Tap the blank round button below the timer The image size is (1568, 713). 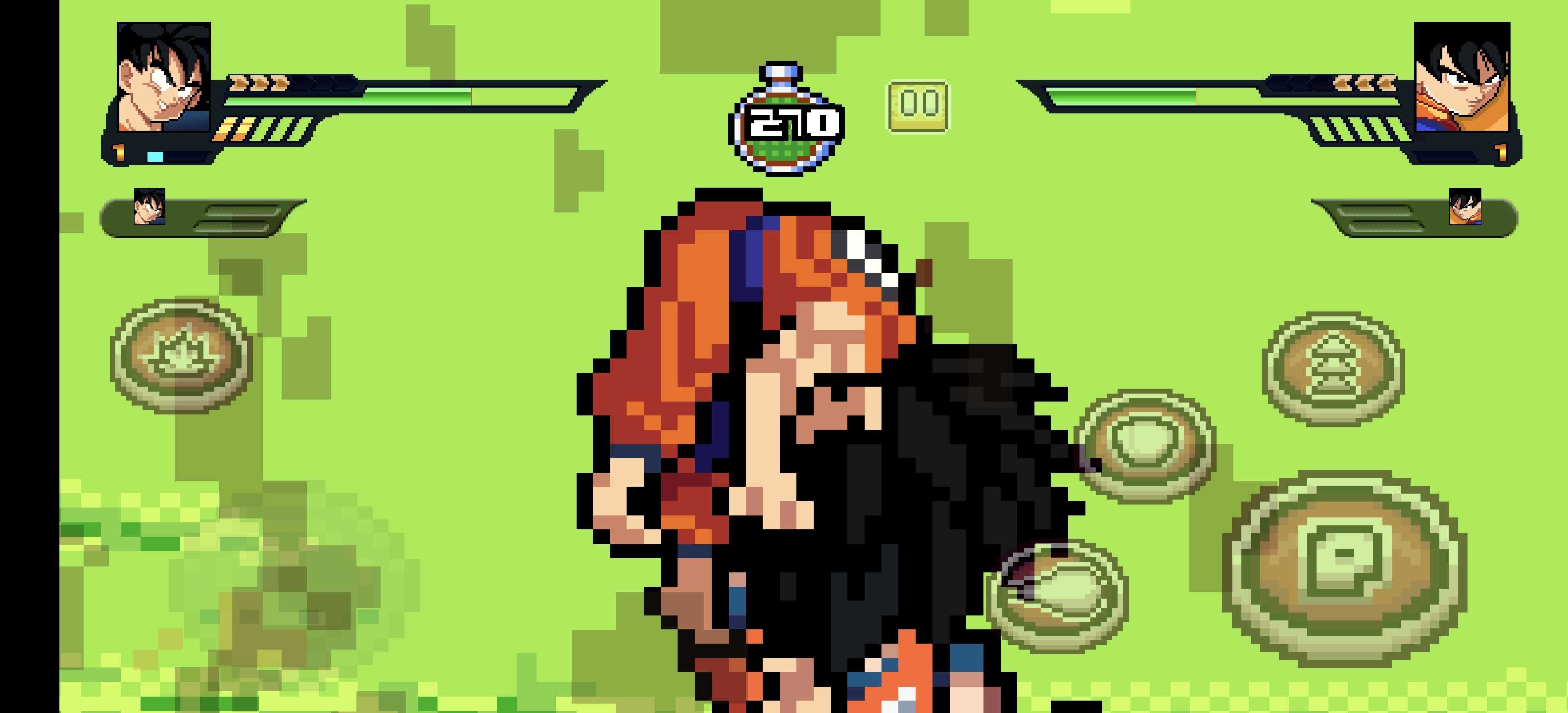tap(1144, 445)
